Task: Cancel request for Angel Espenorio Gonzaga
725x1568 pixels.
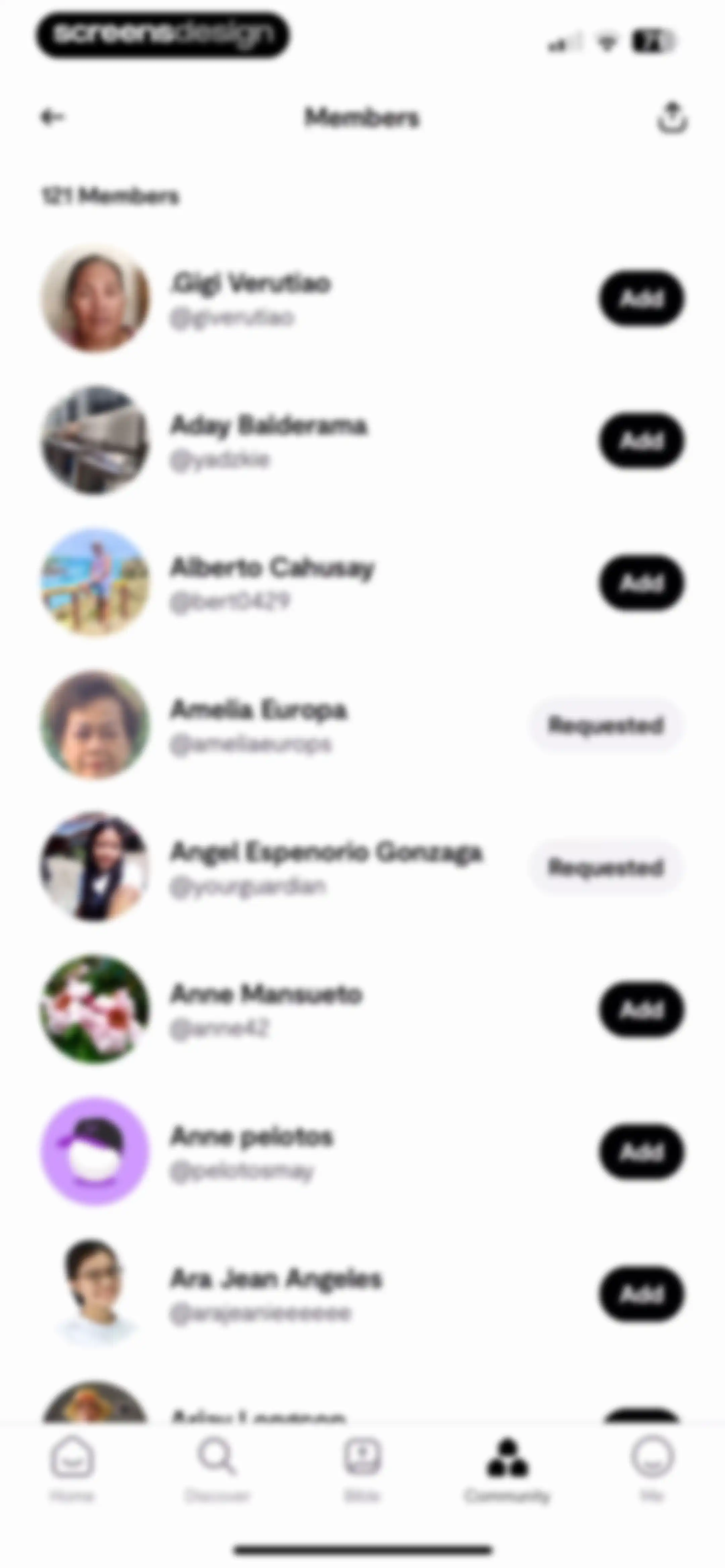Action: [x=606, y=867]
